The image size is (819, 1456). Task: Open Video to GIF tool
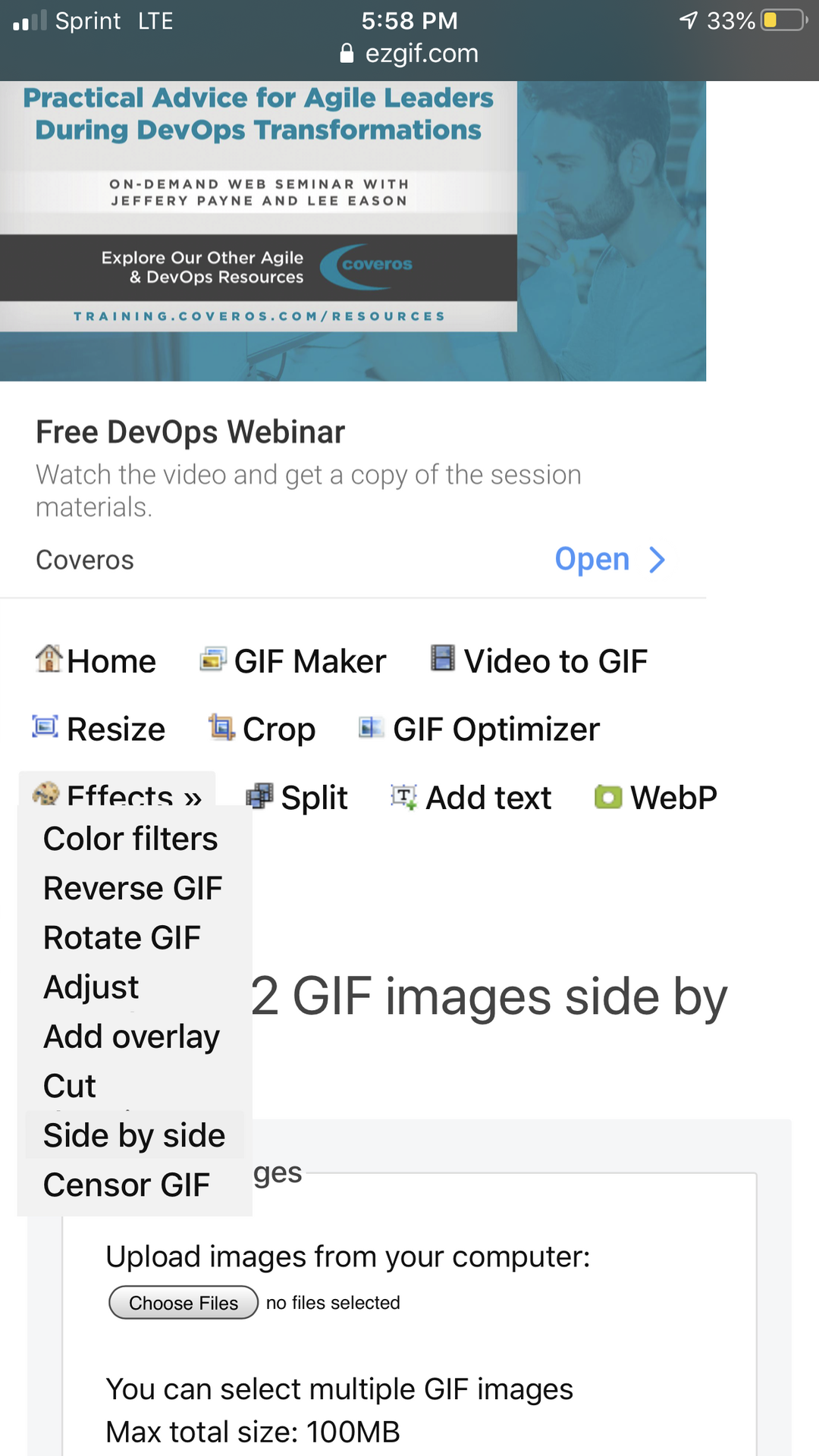[538, 661]
